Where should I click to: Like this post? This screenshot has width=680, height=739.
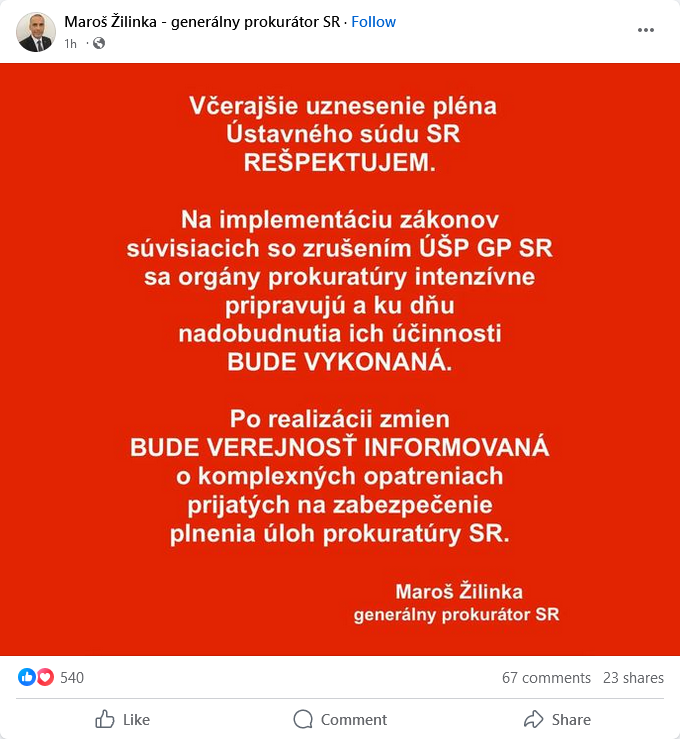[x=122, y=719]
